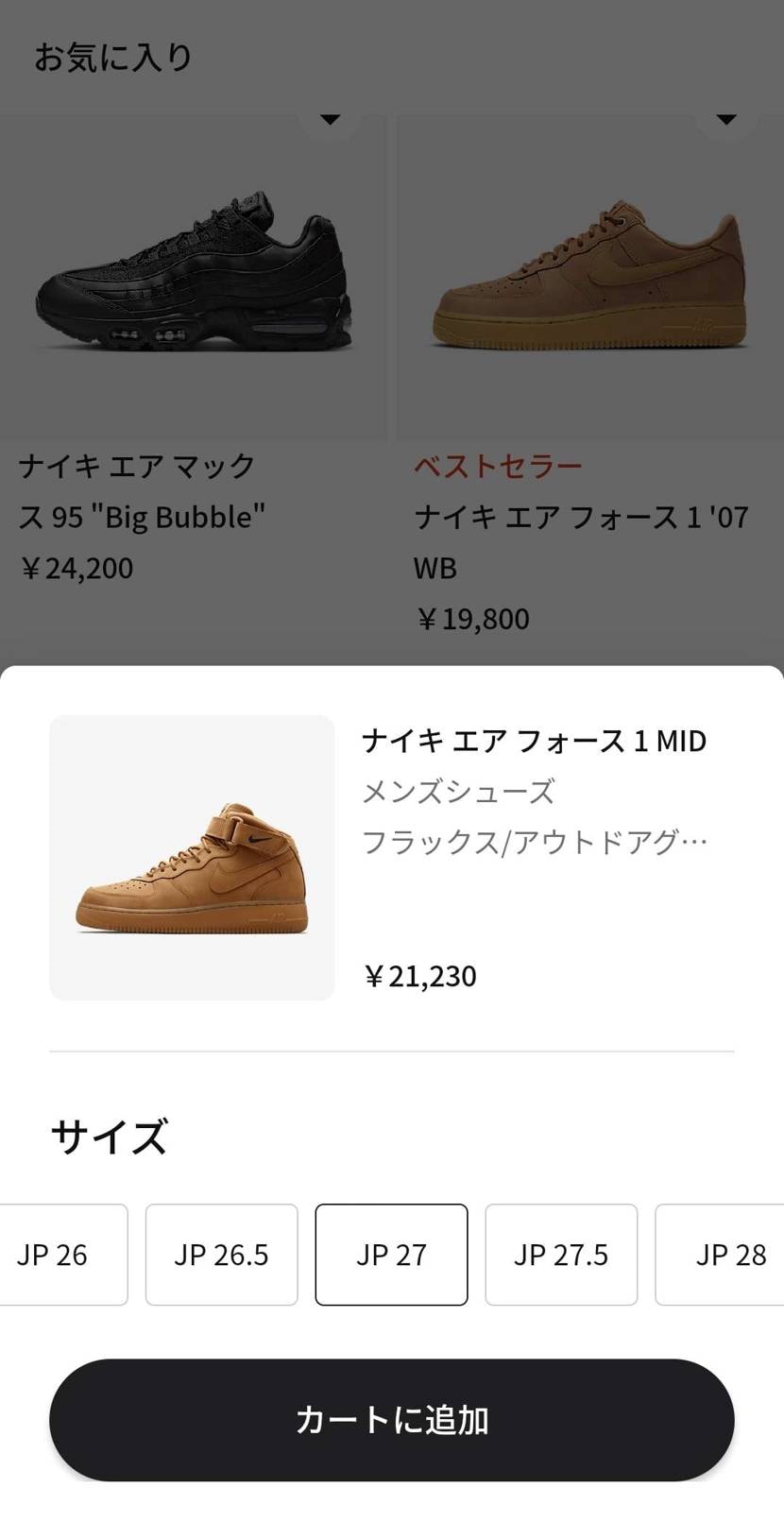Expand options menu on Air Max 95 card
The height and width of the screenshot is (1539, 784).
click(x=330, y=119)
